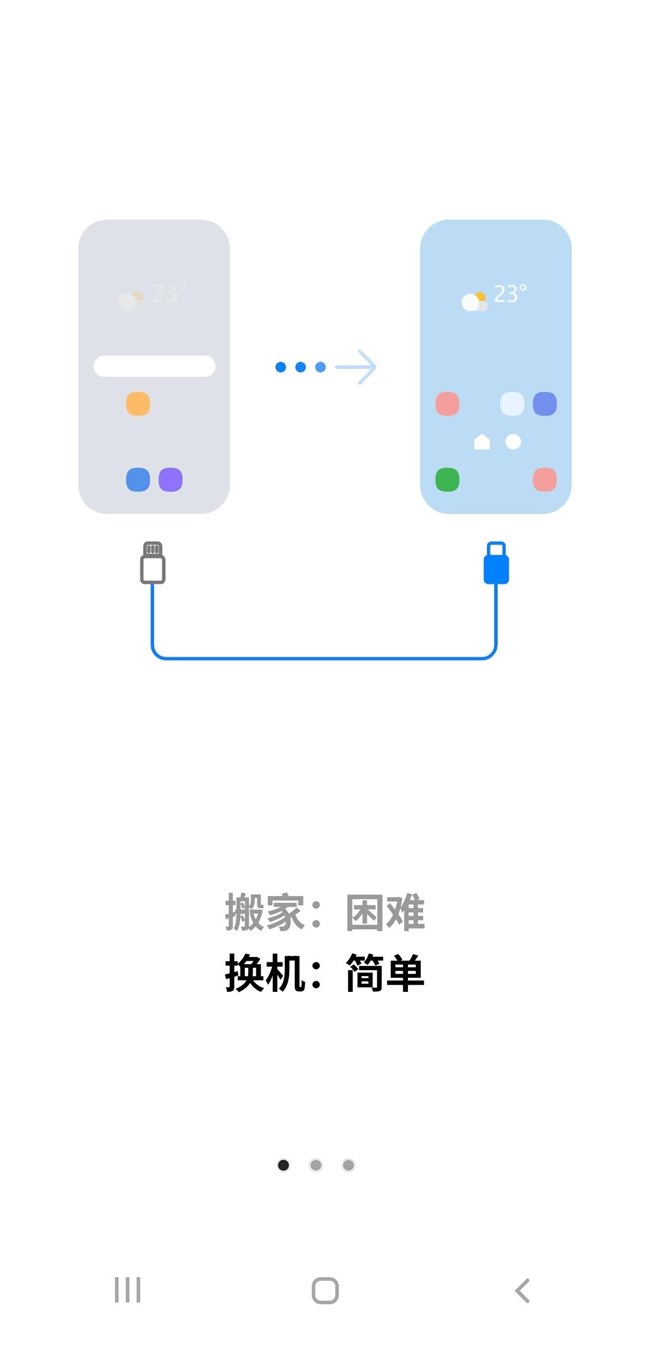Jump to the third onboarding page dot
Image resolution: width=650 pixels, height=1347 pixels.
pos(348,1165)
